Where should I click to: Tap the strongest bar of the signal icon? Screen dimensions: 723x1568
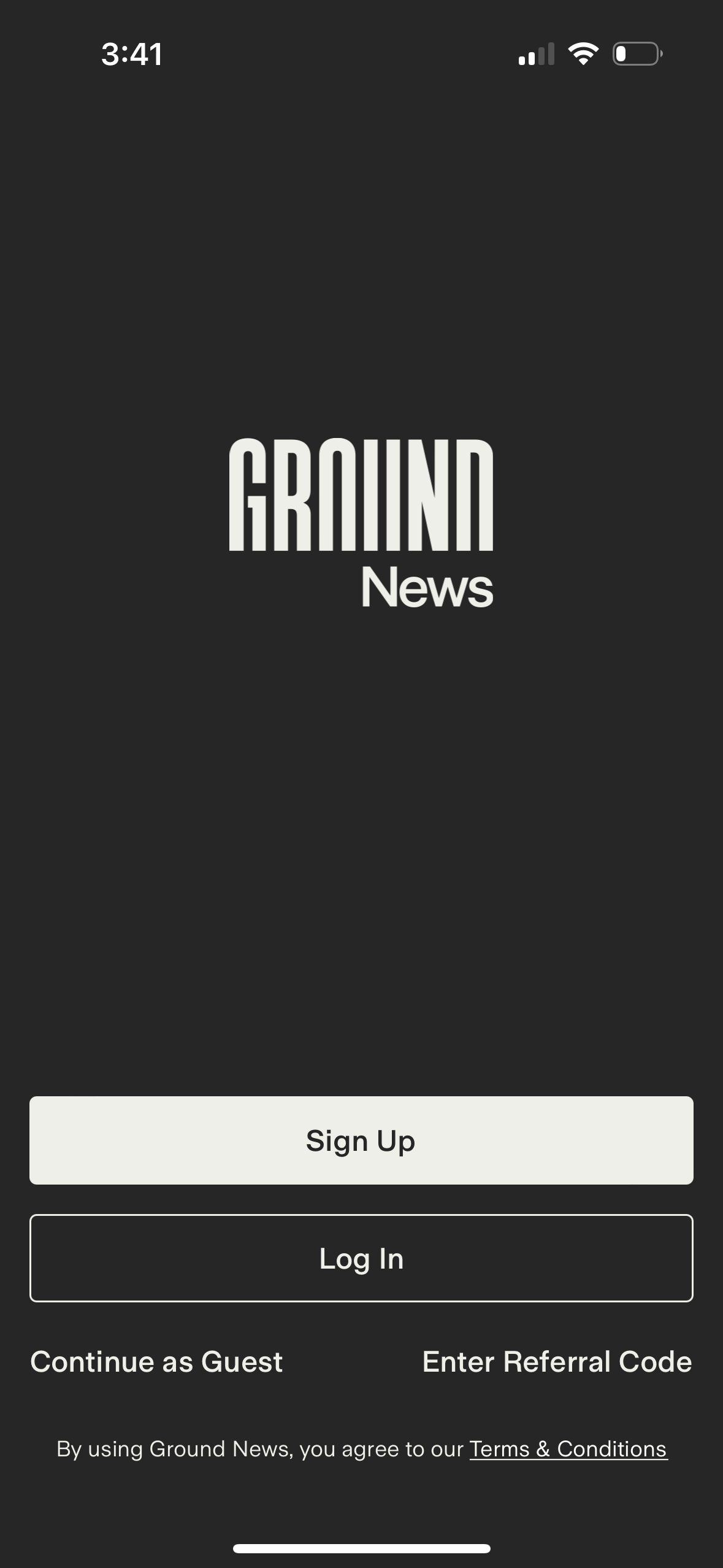pyautogui.click(x=551, y=52)
